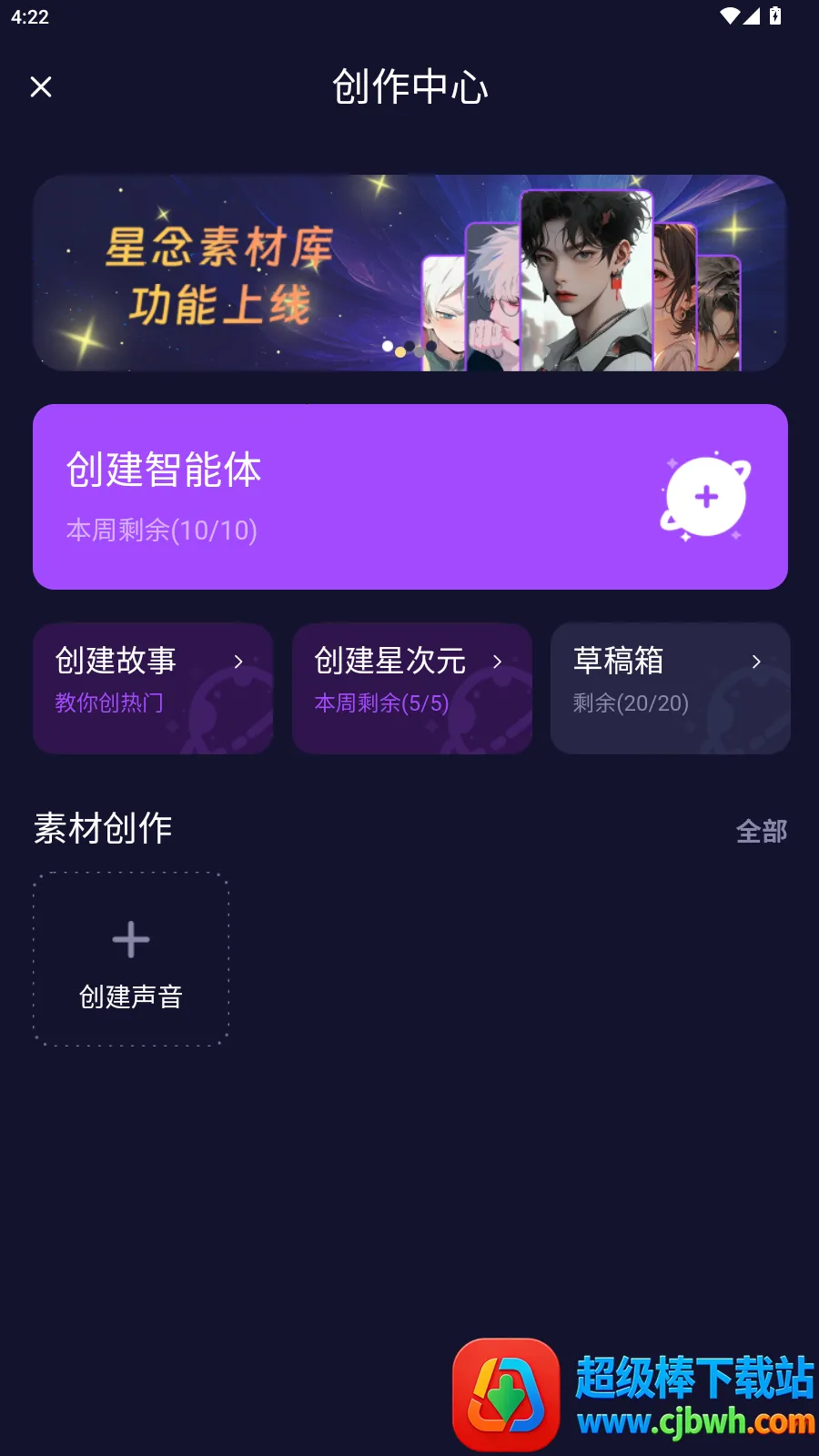Open 创建星次元 showing 本周剩余(5/5)
The height and width of the screenshot is (1456, 819).
coord(411,688)
